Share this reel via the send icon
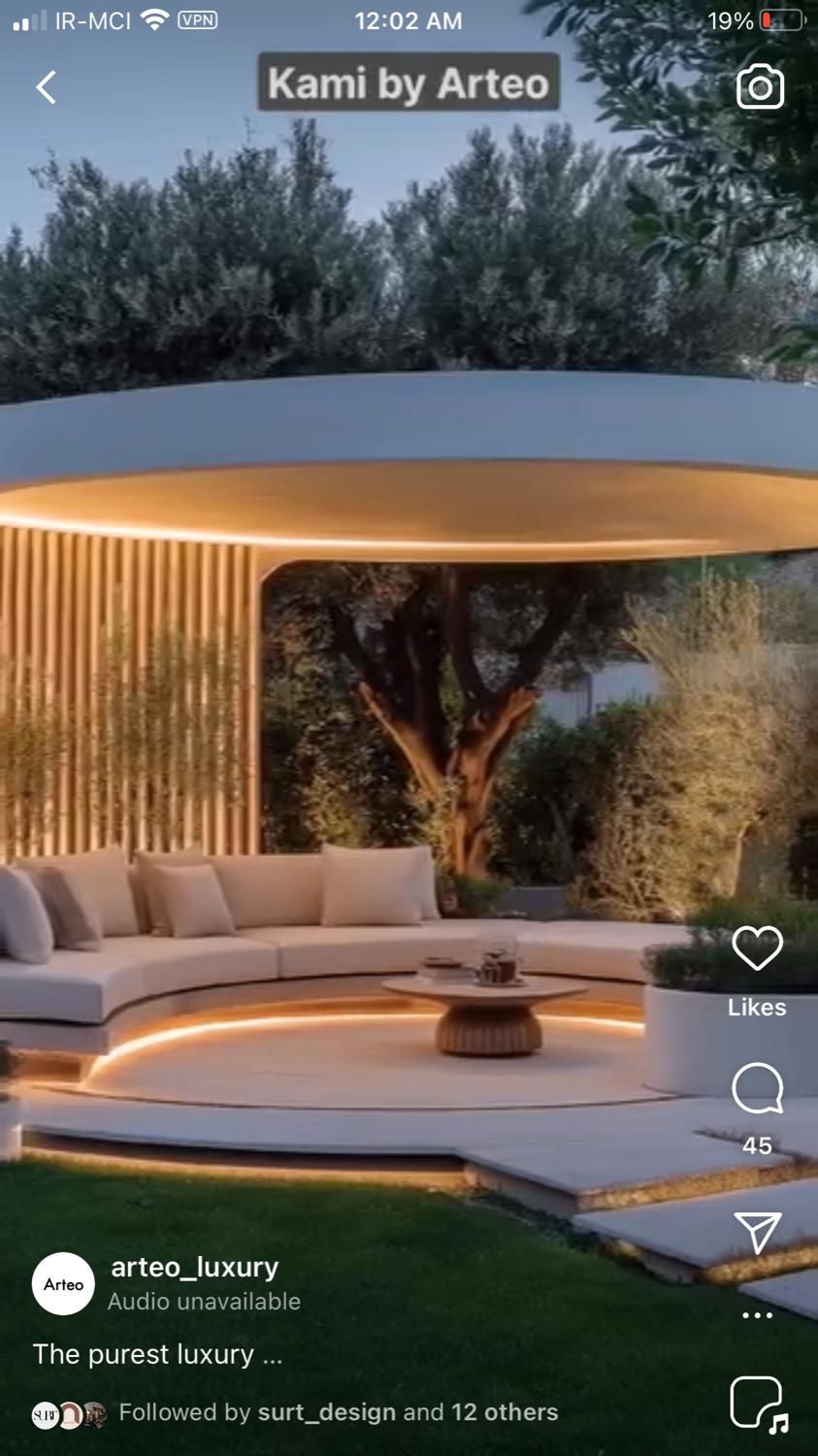 [757, 1233]
